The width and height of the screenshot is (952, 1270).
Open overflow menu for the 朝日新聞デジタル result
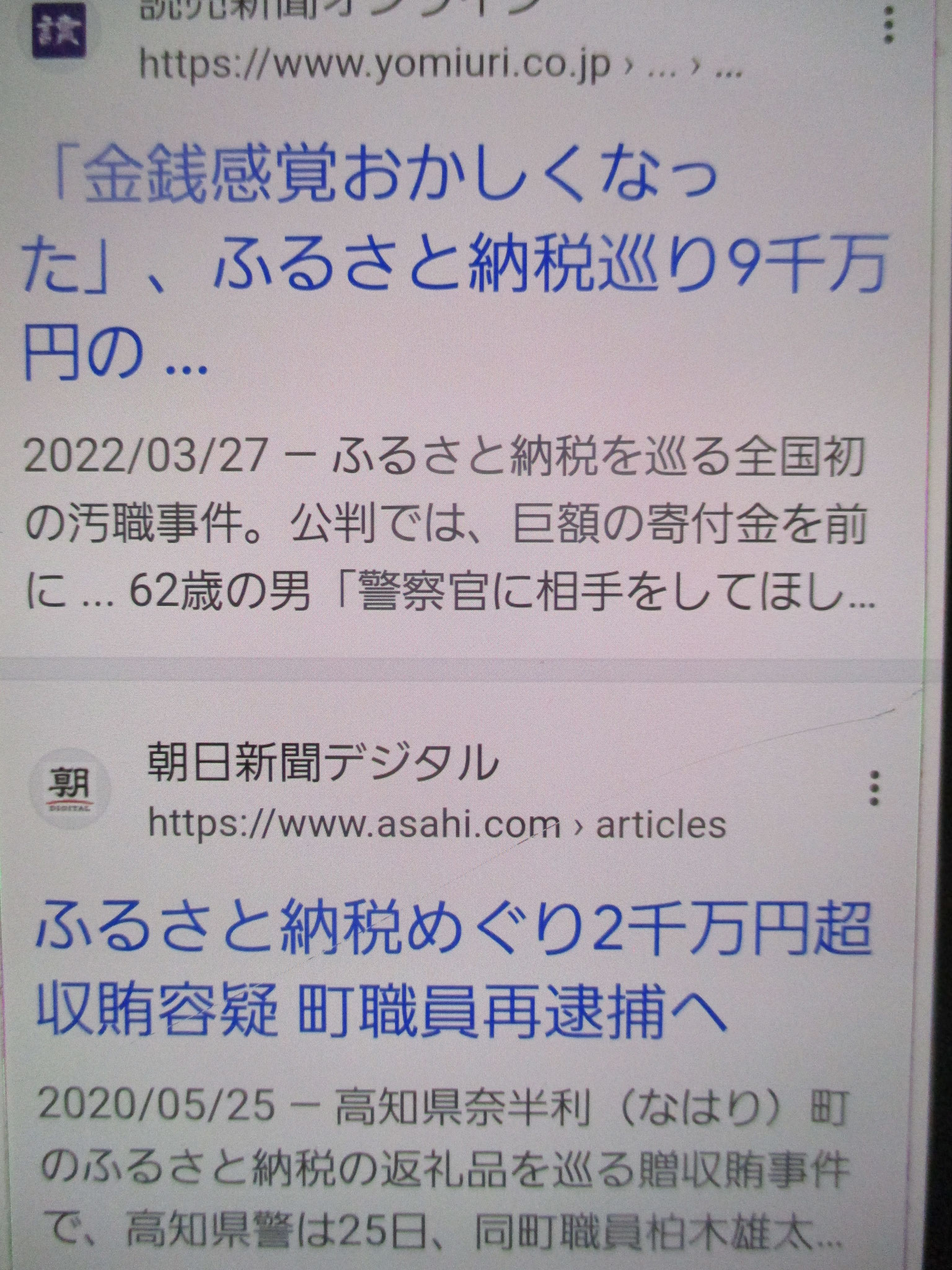[x=874, y=789]
